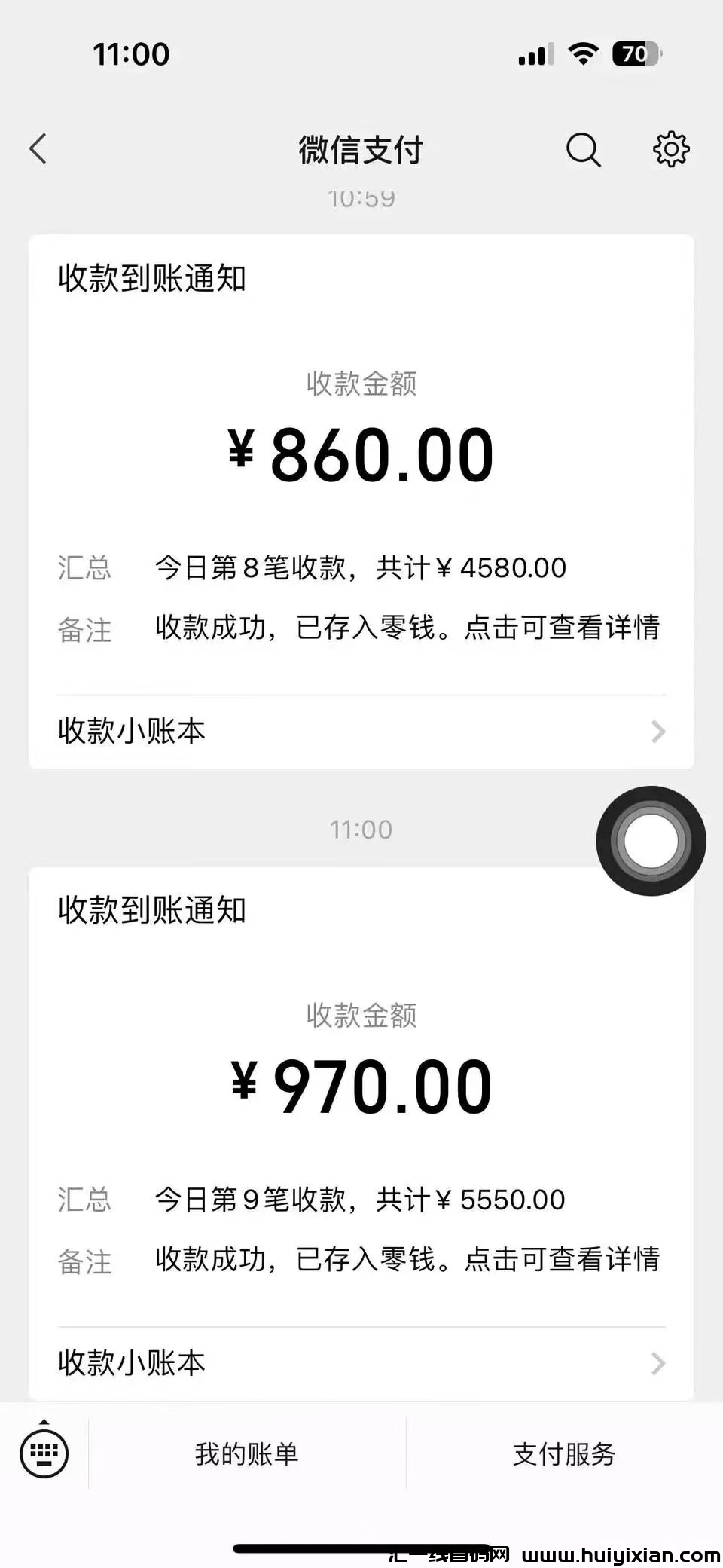This screenshot has width=723, height=1568.
Task: Switch to 我的账单 tab
Action: (x=245, y=1453)
